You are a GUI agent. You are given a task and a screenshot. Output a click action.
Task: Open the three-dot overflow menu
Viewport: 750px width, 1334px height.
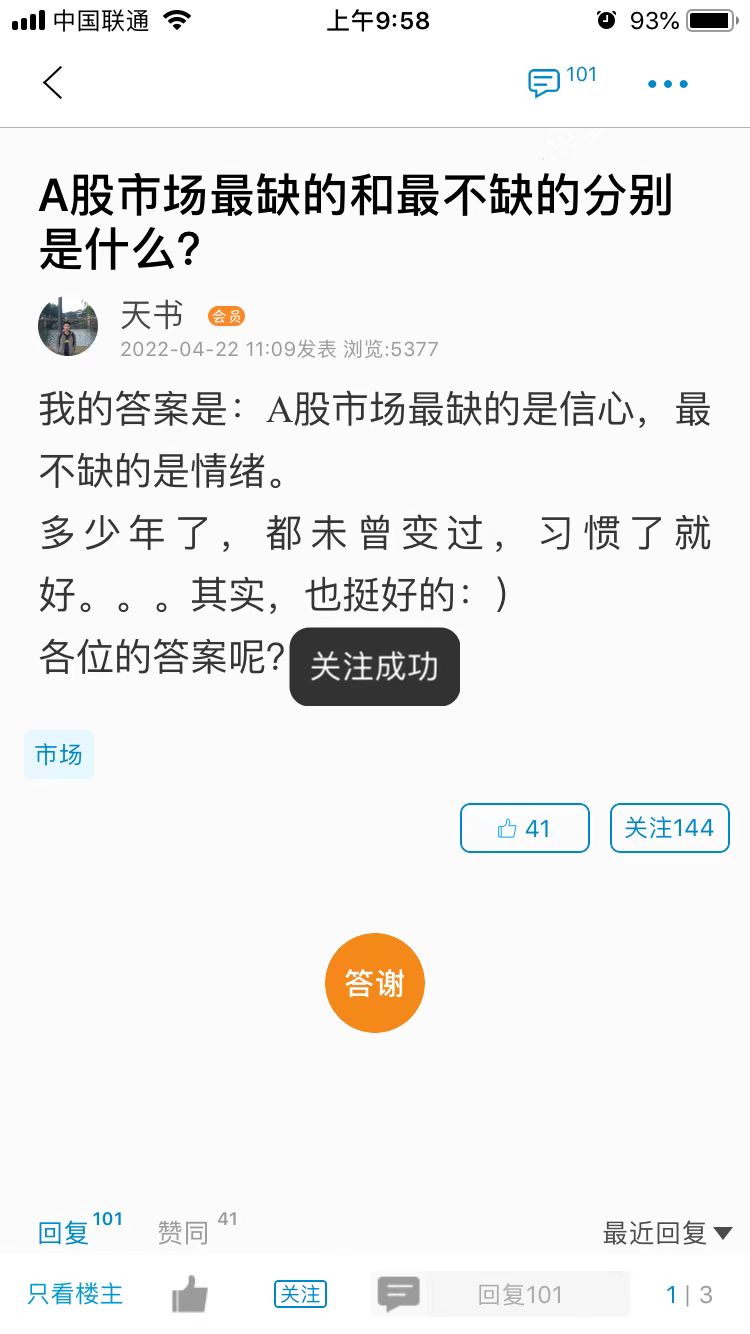click(667, 84)
